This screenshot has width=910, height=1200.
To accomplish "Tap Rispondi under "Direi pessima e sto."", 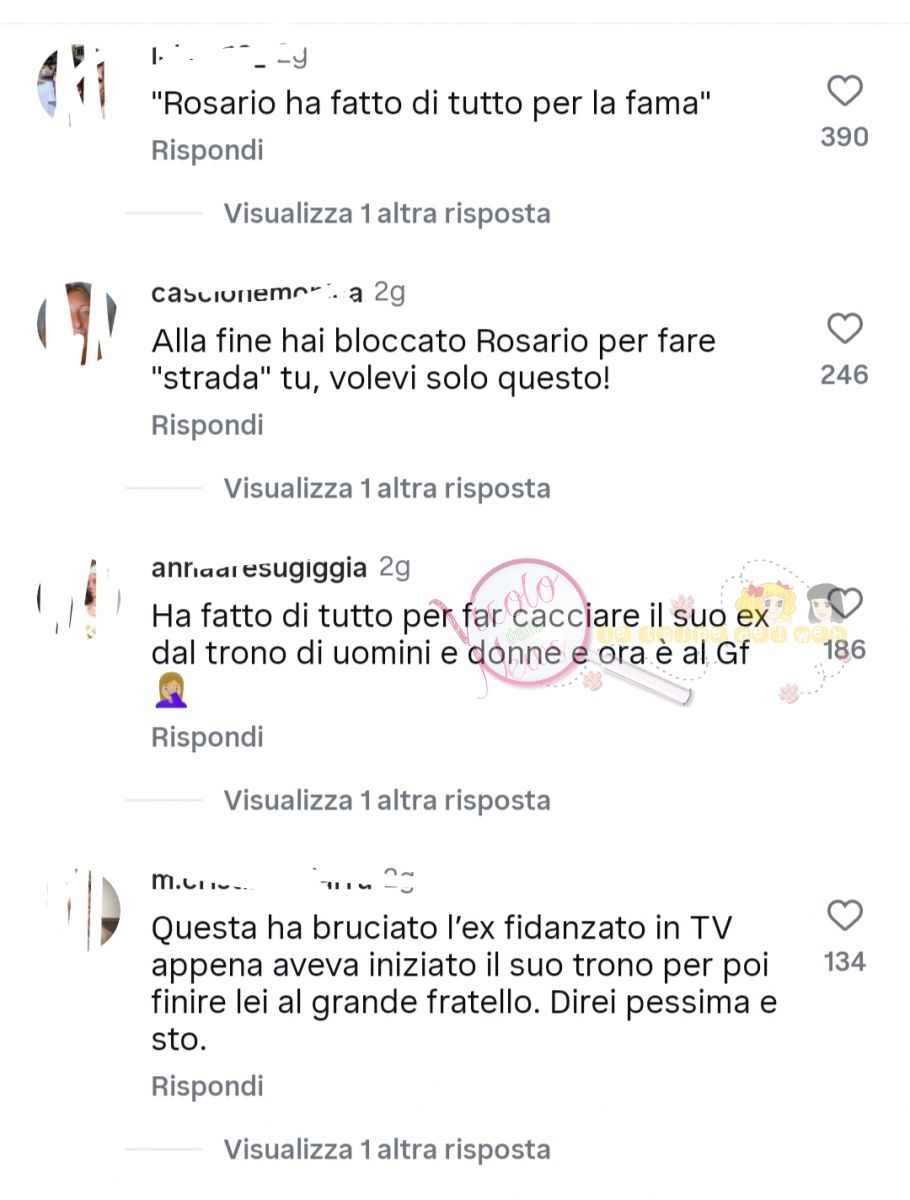I will pos(207,1086).
